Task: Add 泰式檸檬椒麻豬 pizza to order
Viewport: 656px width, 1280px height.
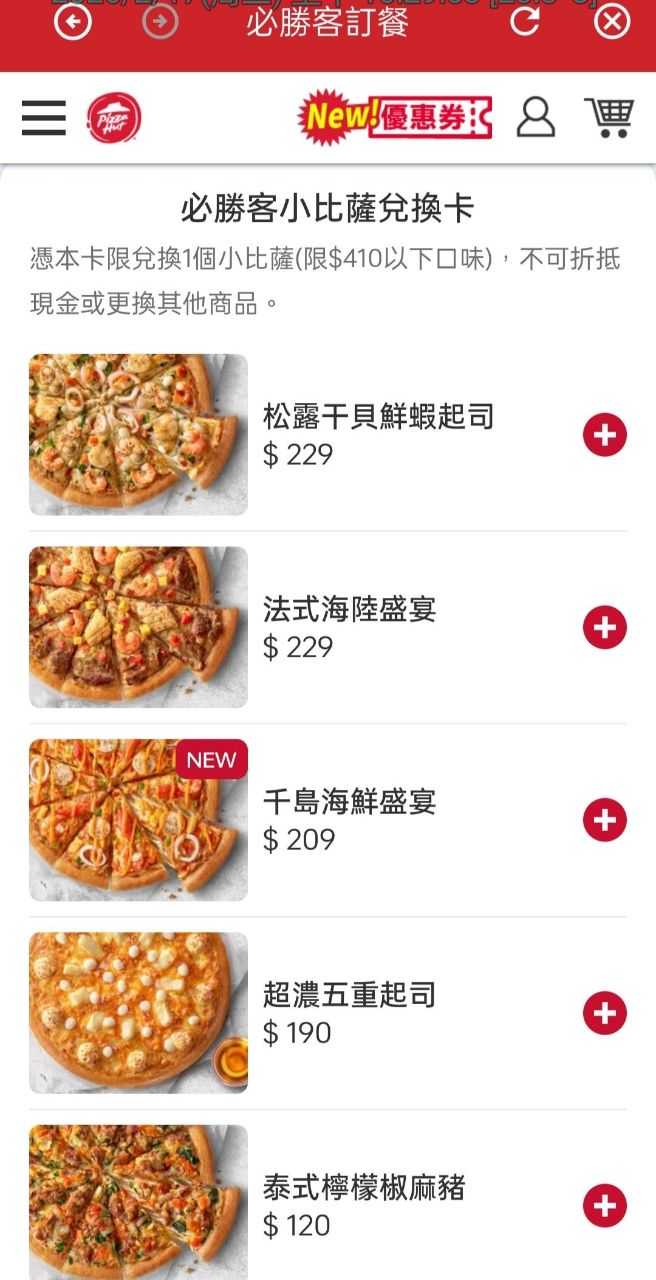Action: 605,1206
